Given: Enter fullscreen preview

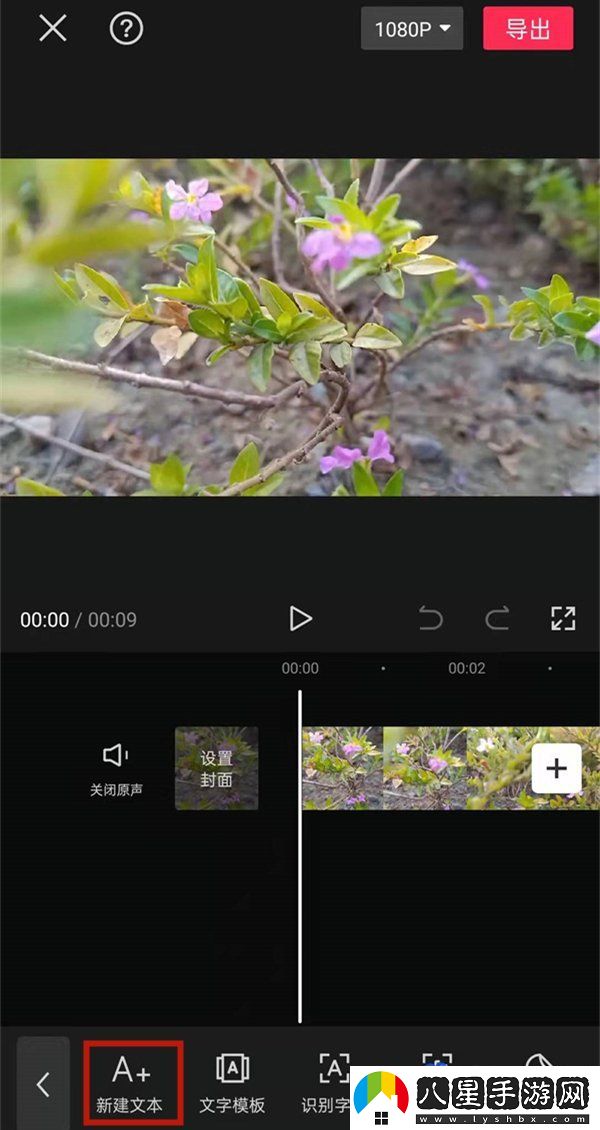Looking at the screenshot, I should (x=563, y=619).
